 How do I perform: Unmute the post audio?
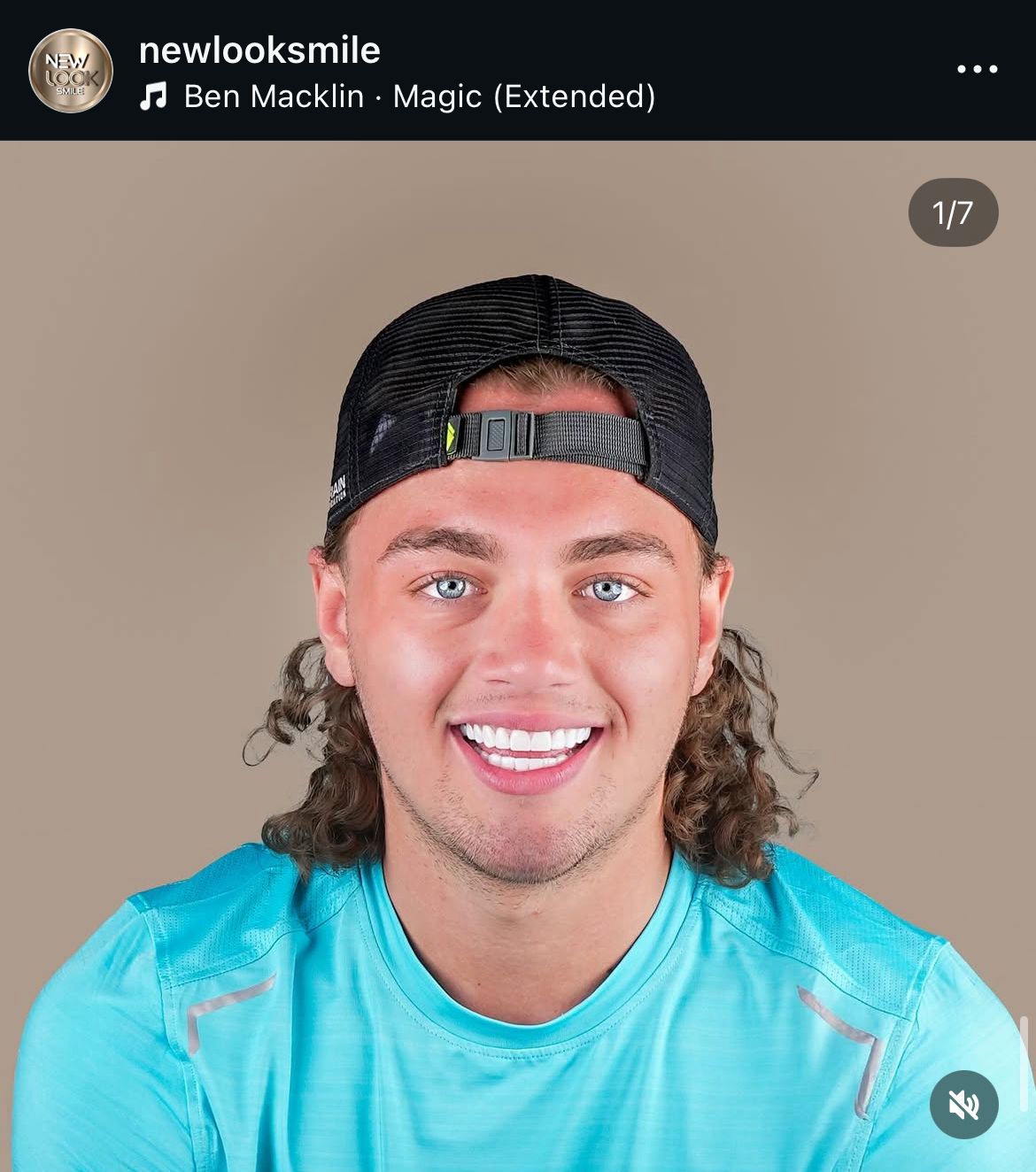pyautogui.click(x=963, y=1104)
